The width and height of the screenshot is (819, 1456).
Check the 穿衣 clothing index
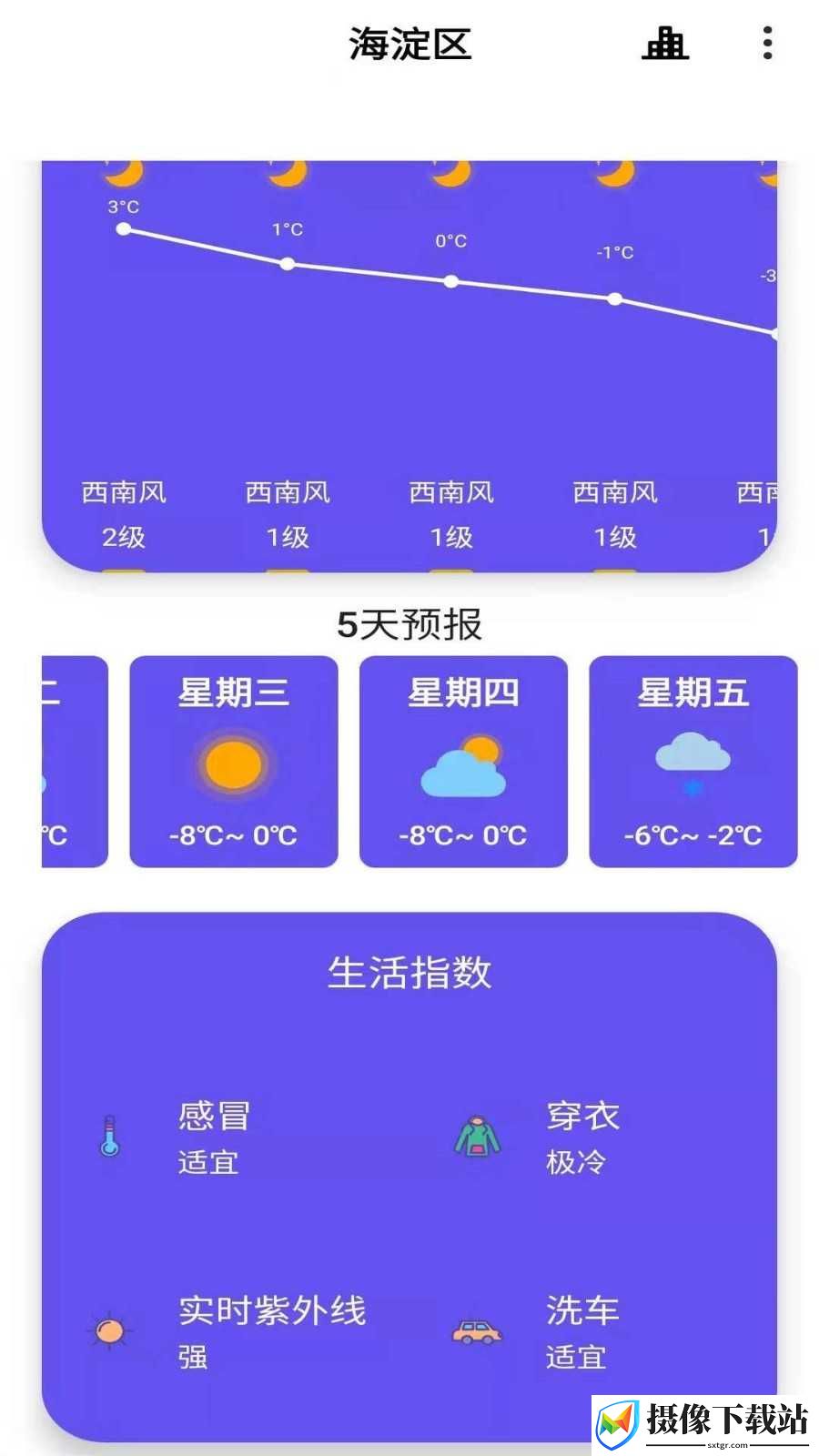pyautogui.click(x=582, y=1137)
